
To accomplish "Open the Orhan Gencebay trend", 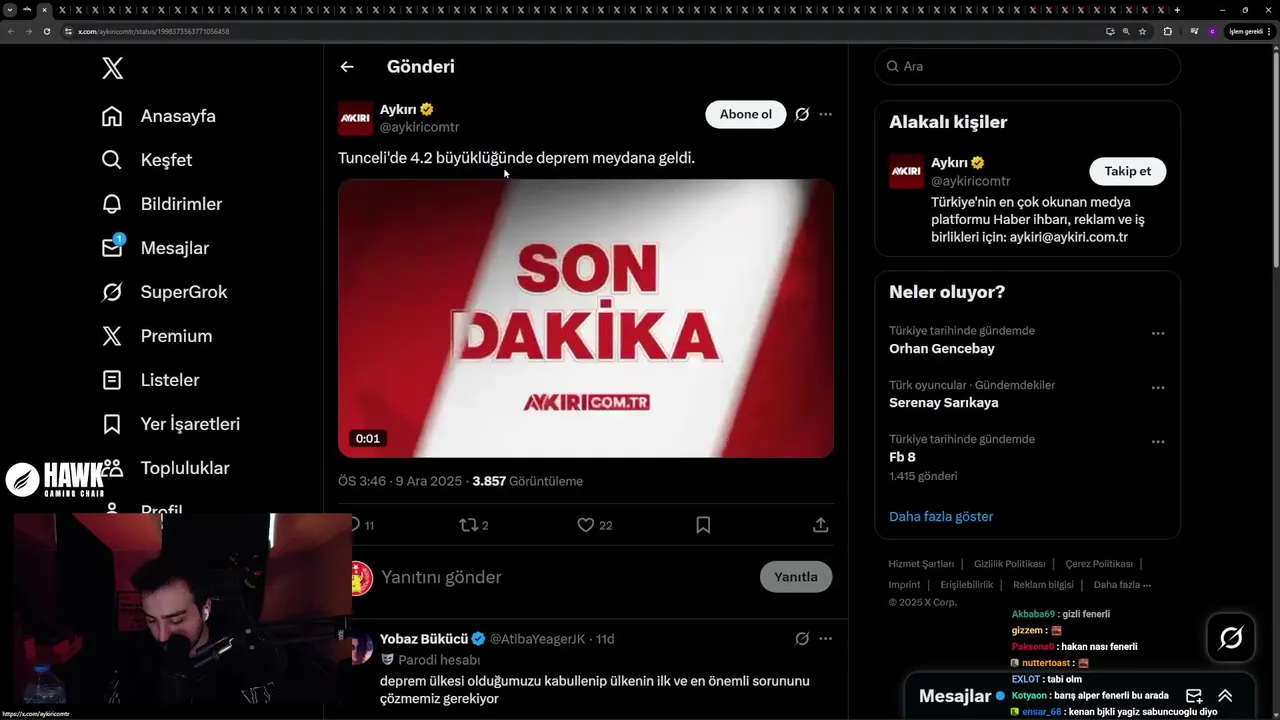I will (x=941, y=349).
